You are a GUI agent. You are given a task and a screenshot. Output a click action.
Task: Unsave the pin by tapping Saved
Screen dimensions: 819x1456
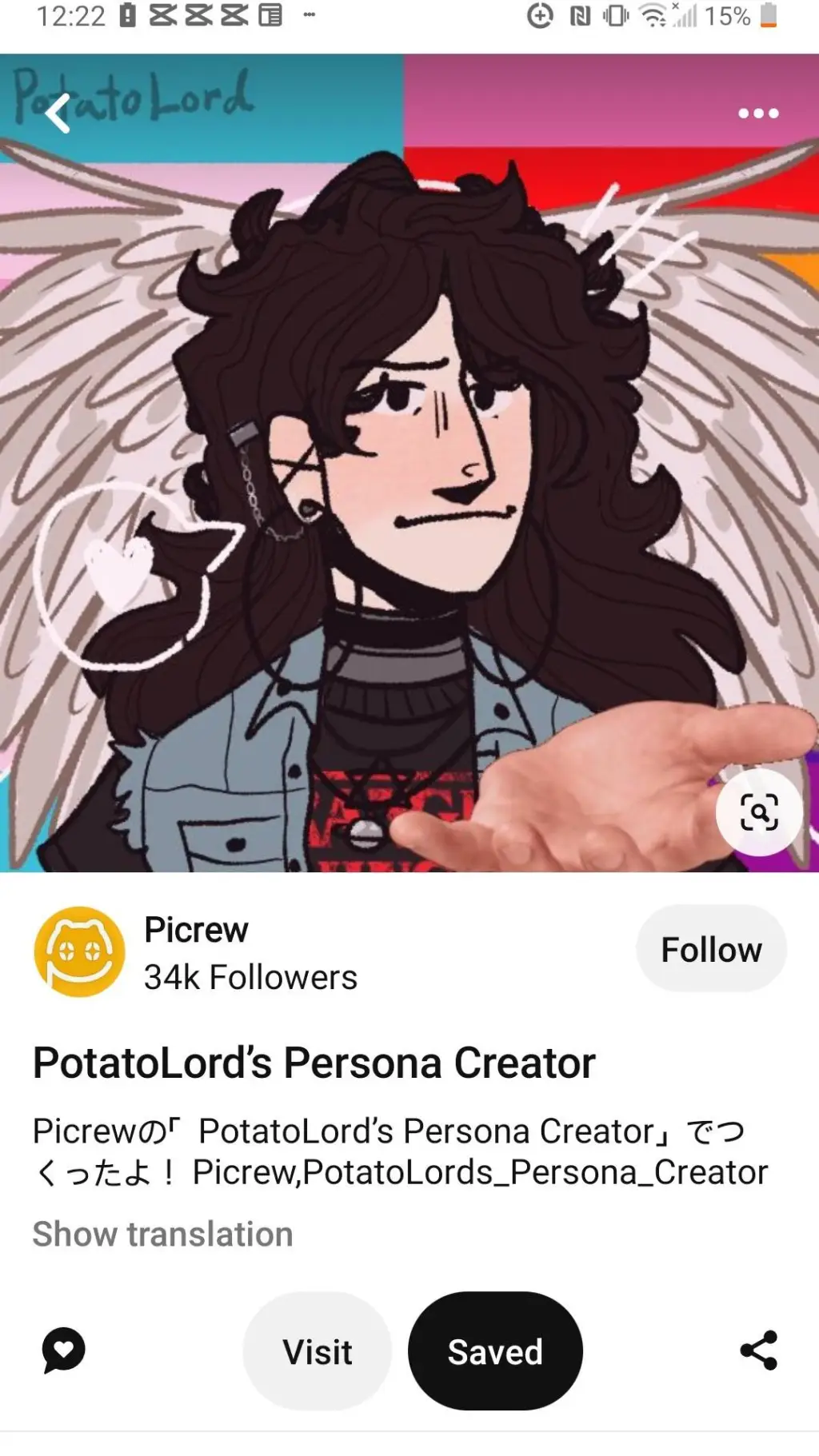tap(494, 1350)
